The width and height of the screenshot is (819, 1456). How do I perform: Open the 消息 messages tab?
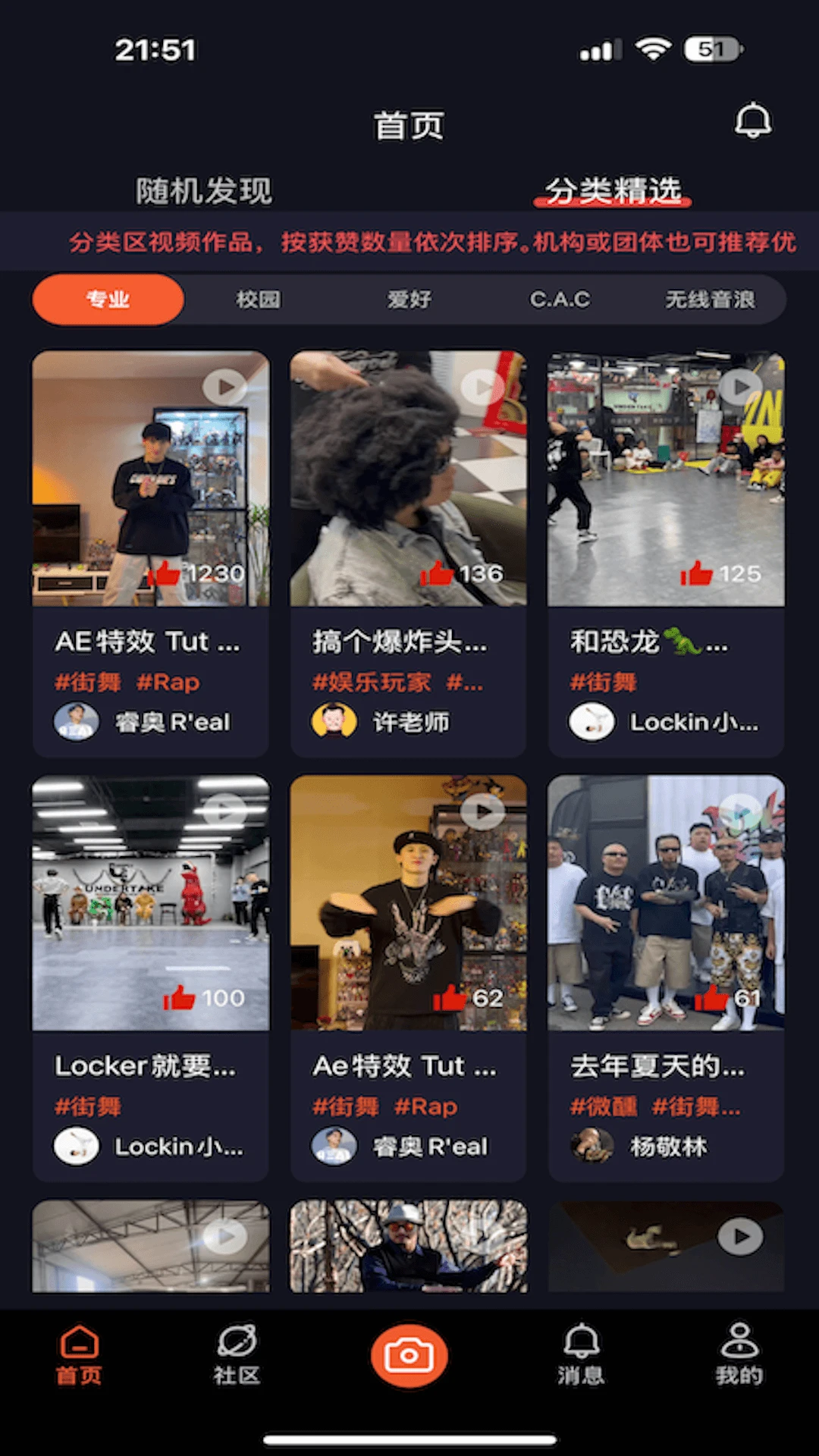click(x=581, y=1354)
